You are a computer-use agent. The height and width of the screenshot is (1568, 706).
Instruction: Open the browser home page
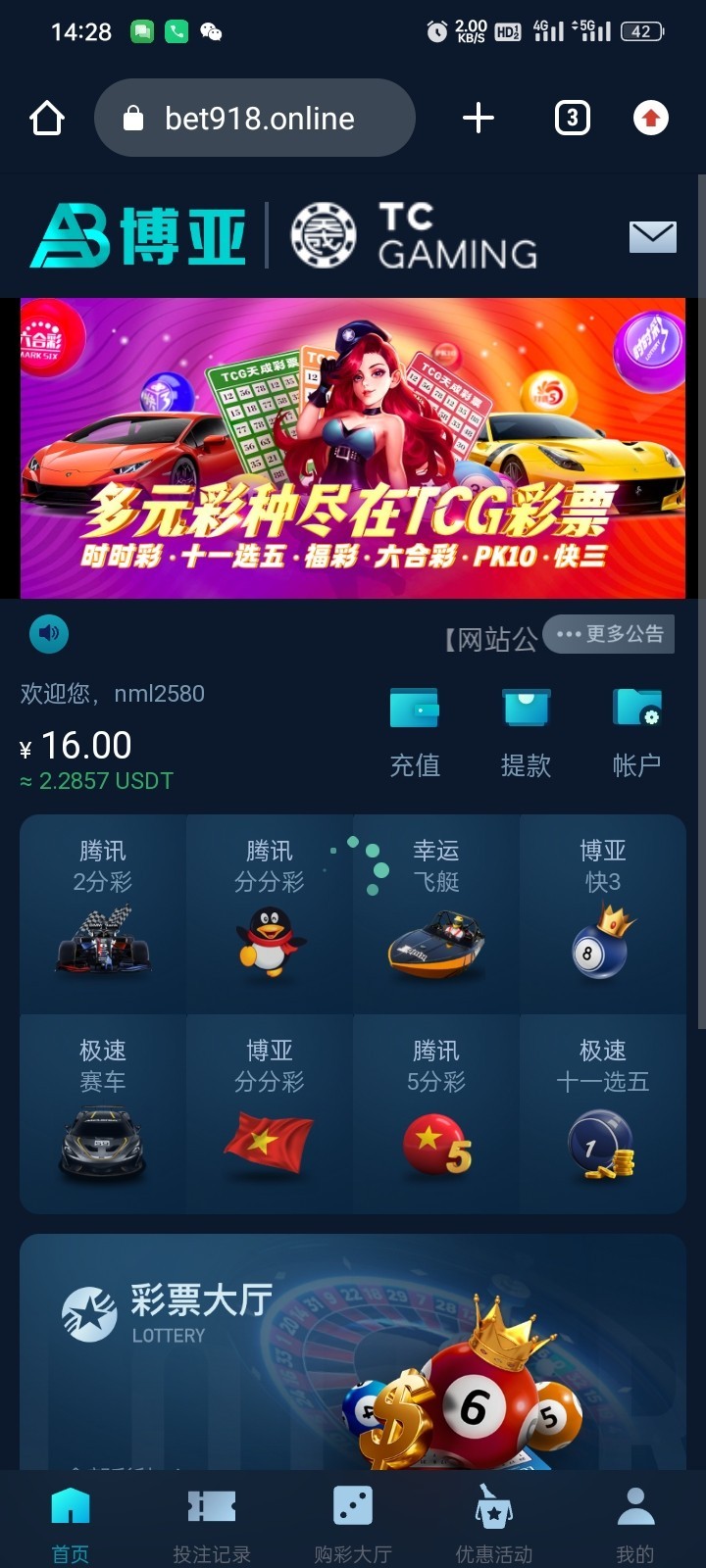[x=47, y=119]
